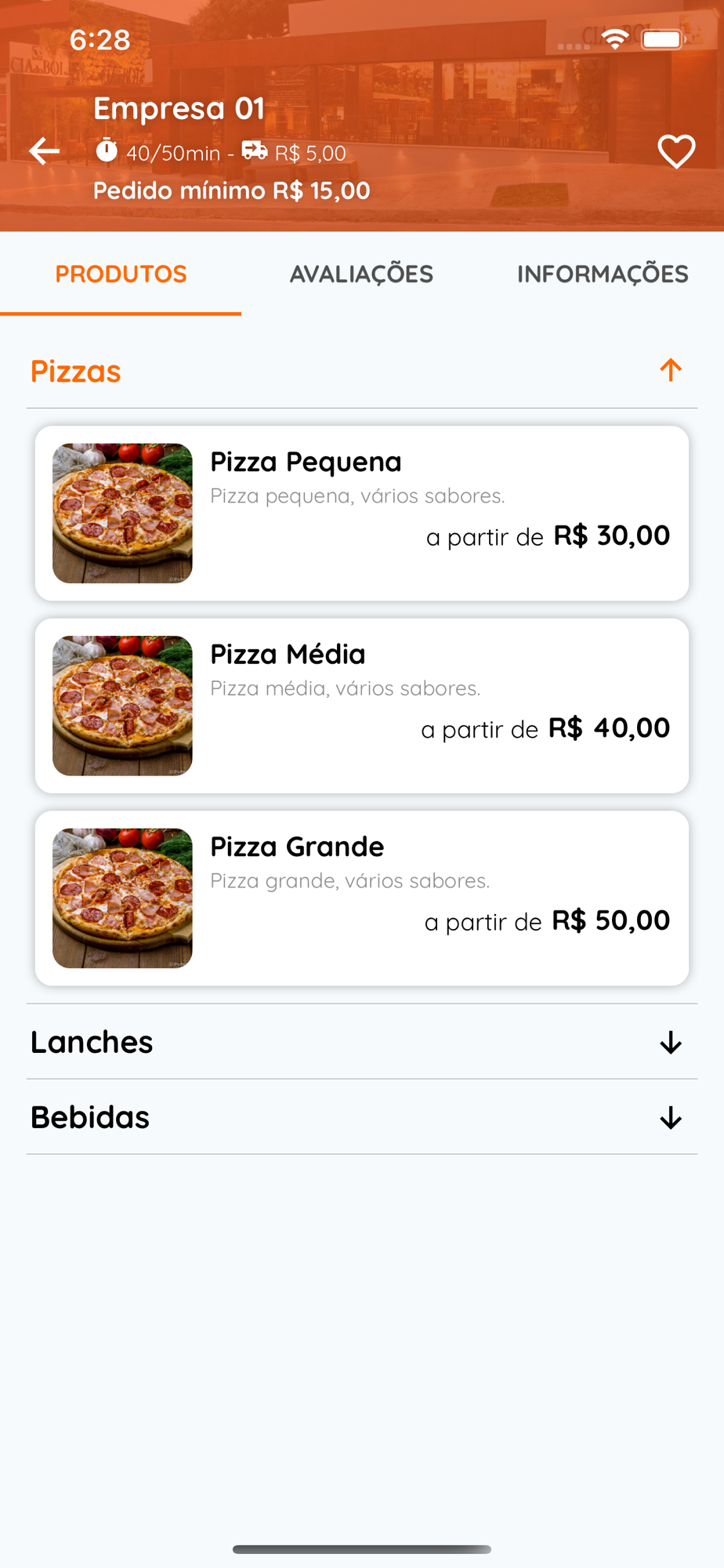This screenshot has height=1568, width=724.
Task: Go back using the arrow
Action: coord(45,151)
